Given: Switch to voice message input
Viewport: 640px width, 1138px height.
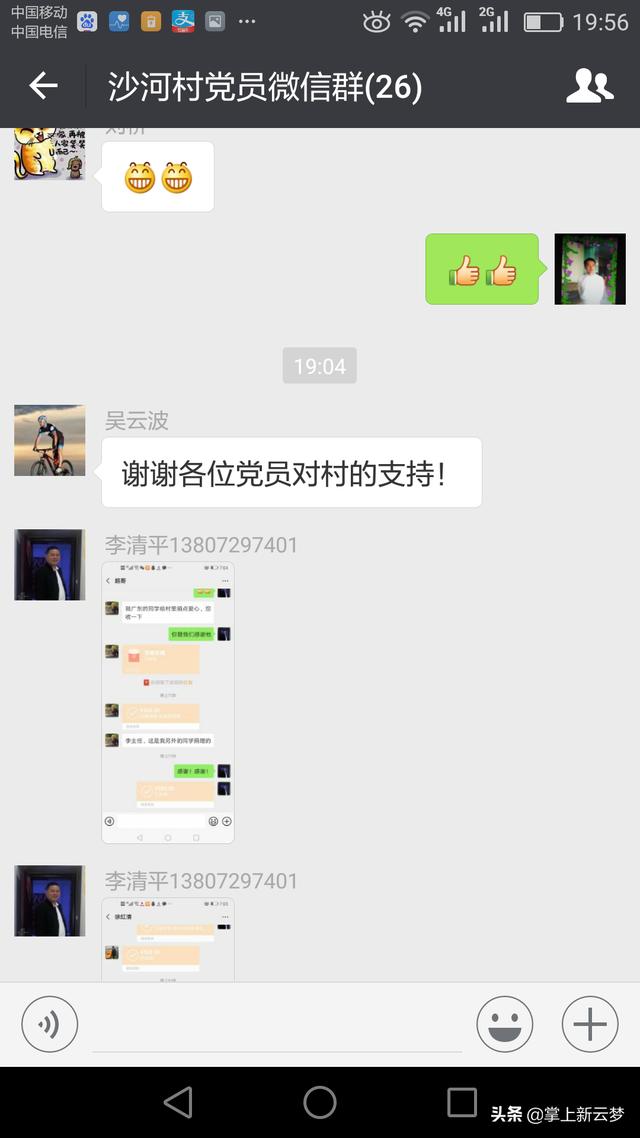Looking at the screenshot, I should (x=49, y=1024).
